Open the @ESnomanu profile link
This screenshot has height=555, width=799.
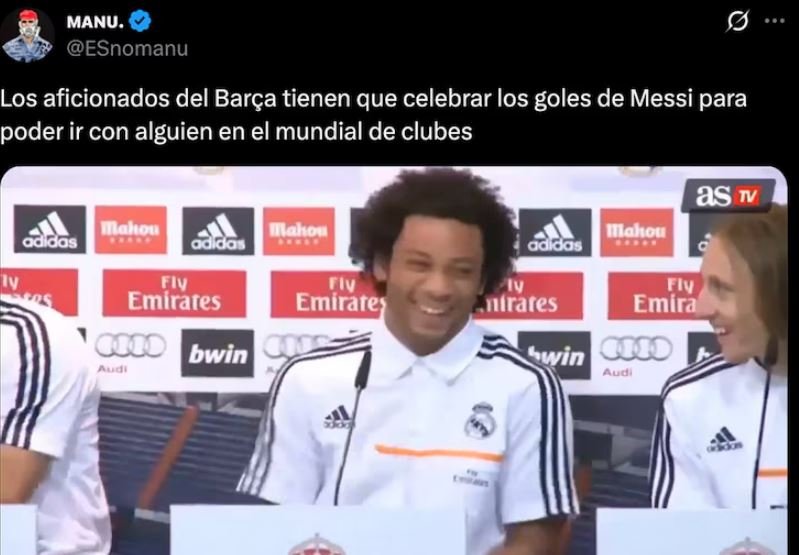coord(126,48)
